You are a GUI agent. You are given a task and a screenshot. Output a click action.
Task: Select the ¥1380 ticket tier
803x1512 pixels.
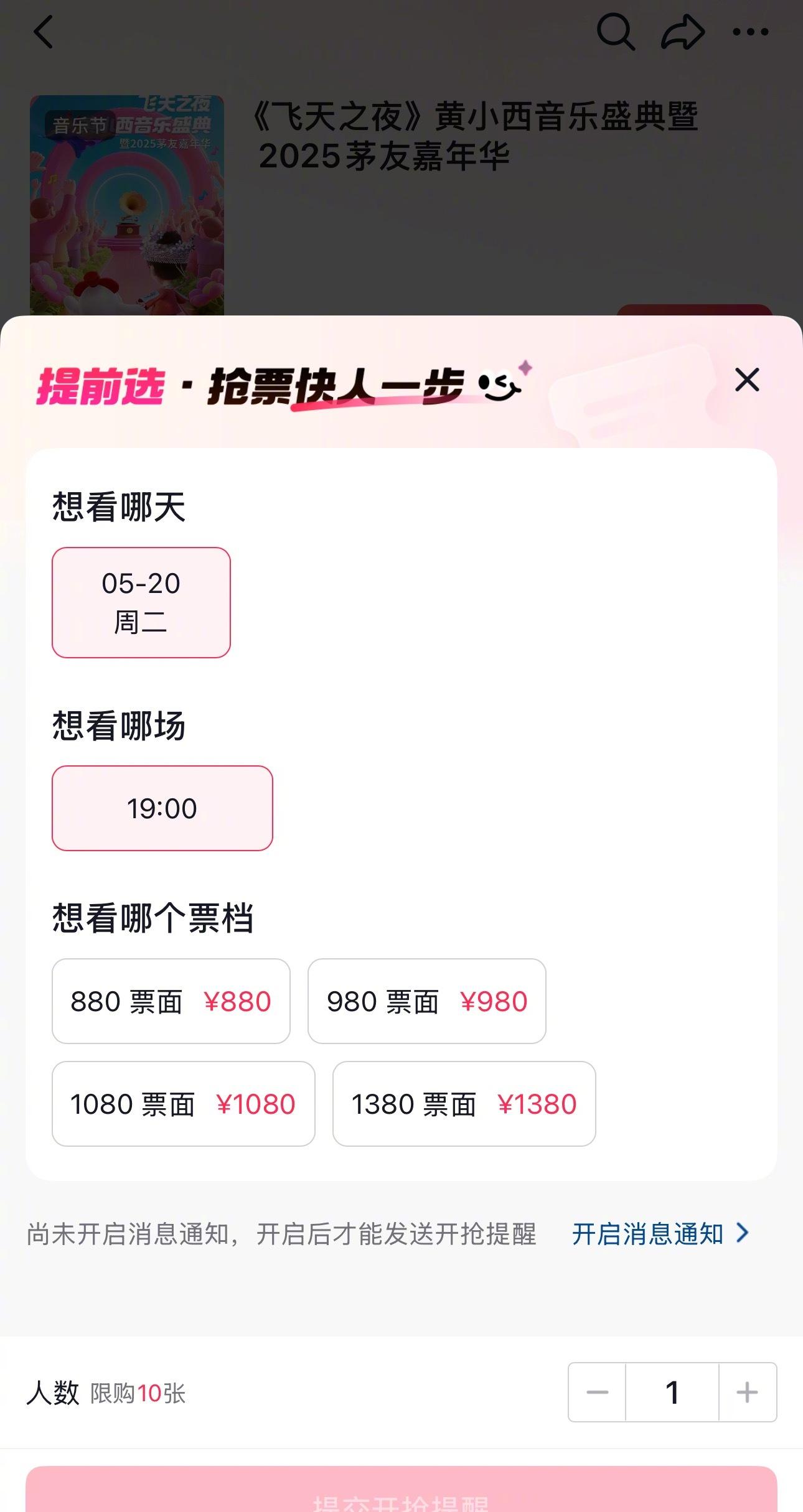click(464, 1104)
